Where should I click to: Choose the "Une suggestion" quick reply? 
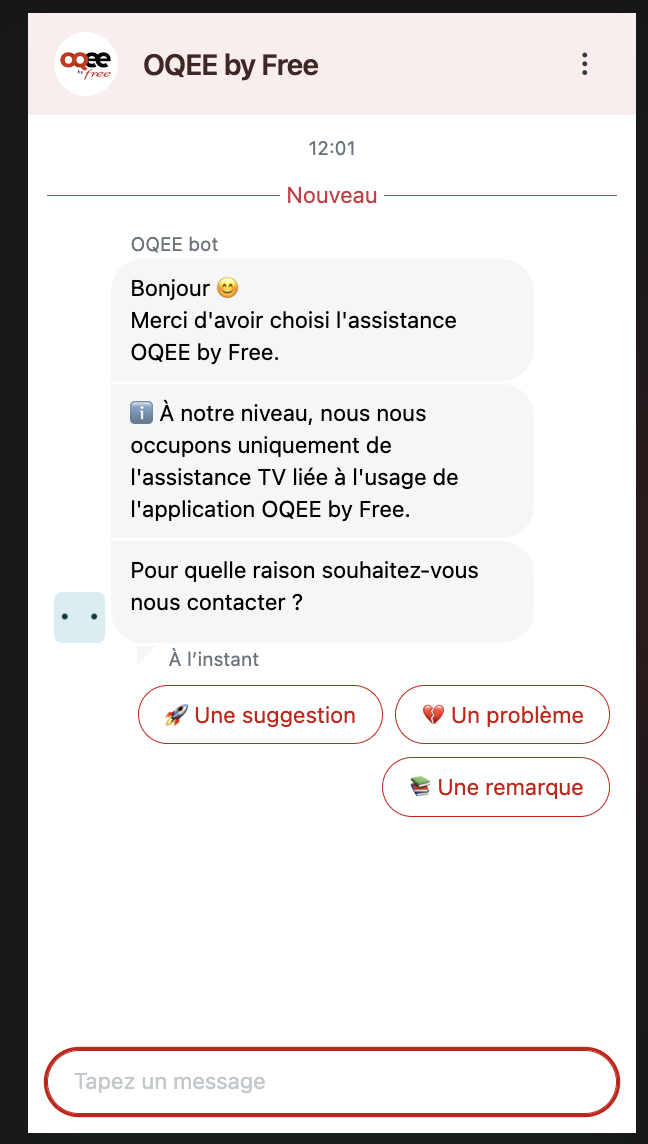coord(260,715)
